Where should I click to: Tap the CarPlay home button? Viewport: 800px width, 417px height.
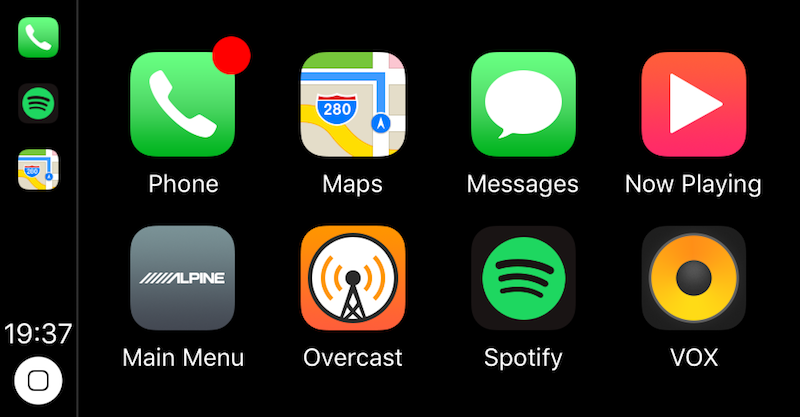38,381
